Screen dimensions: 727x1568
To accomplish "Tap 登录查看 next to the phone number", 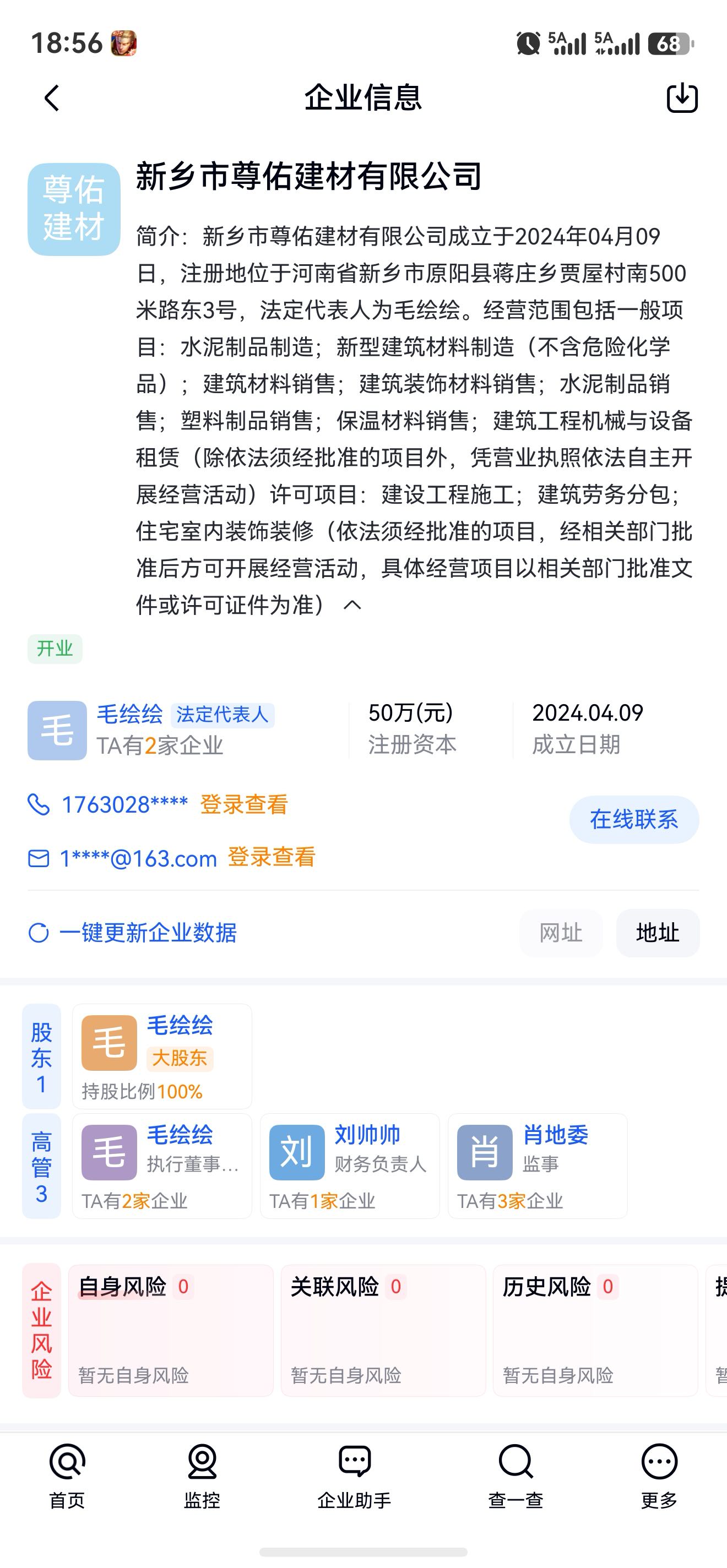I will 243,805.
